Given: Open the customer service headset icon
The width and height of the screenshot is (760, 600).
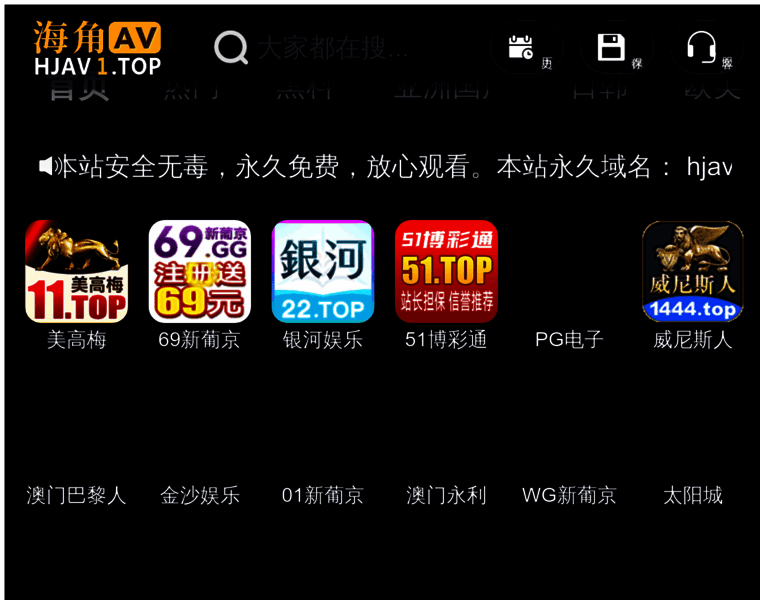Looking at the screenshot, I should (x=701, y=47).
